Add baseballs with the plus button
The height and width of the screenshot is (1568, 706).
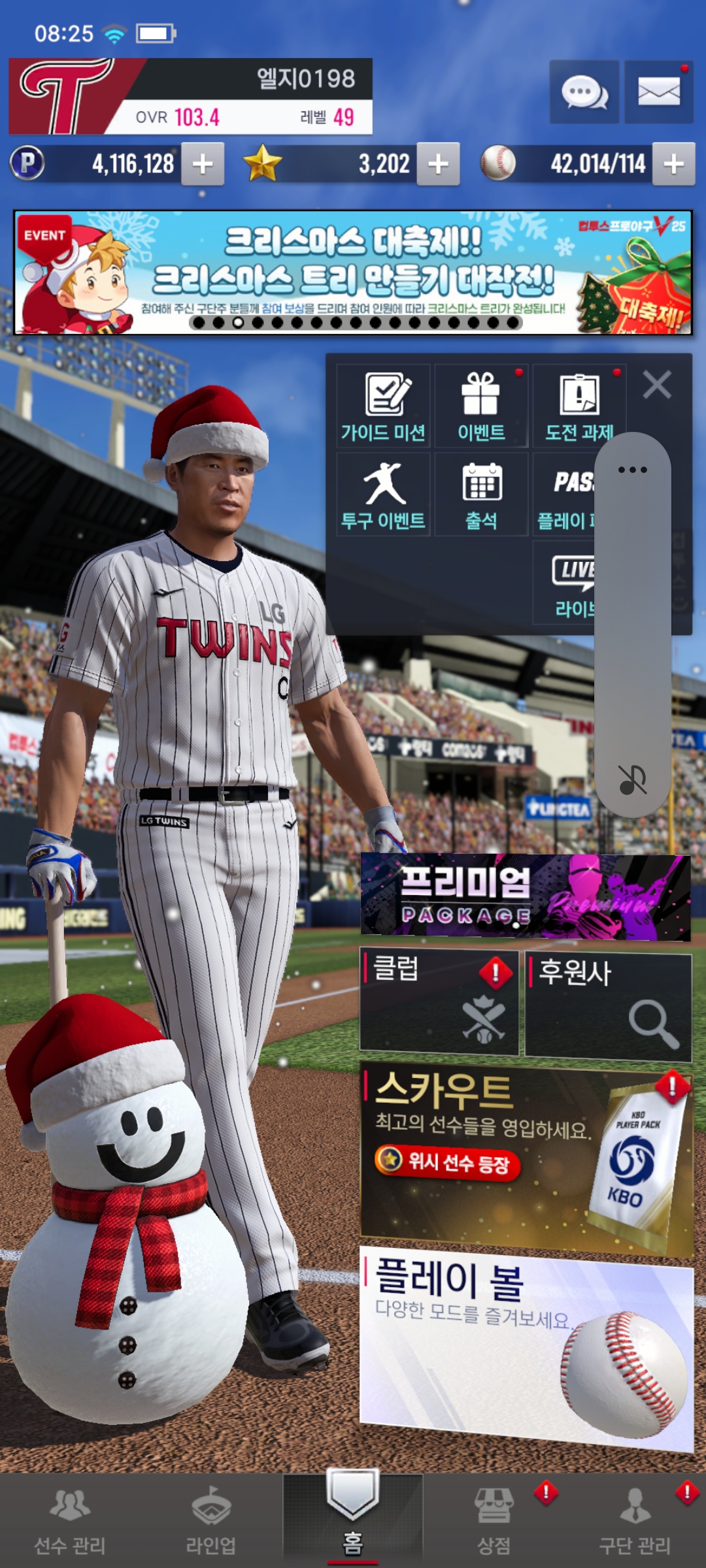click(673, 164)
